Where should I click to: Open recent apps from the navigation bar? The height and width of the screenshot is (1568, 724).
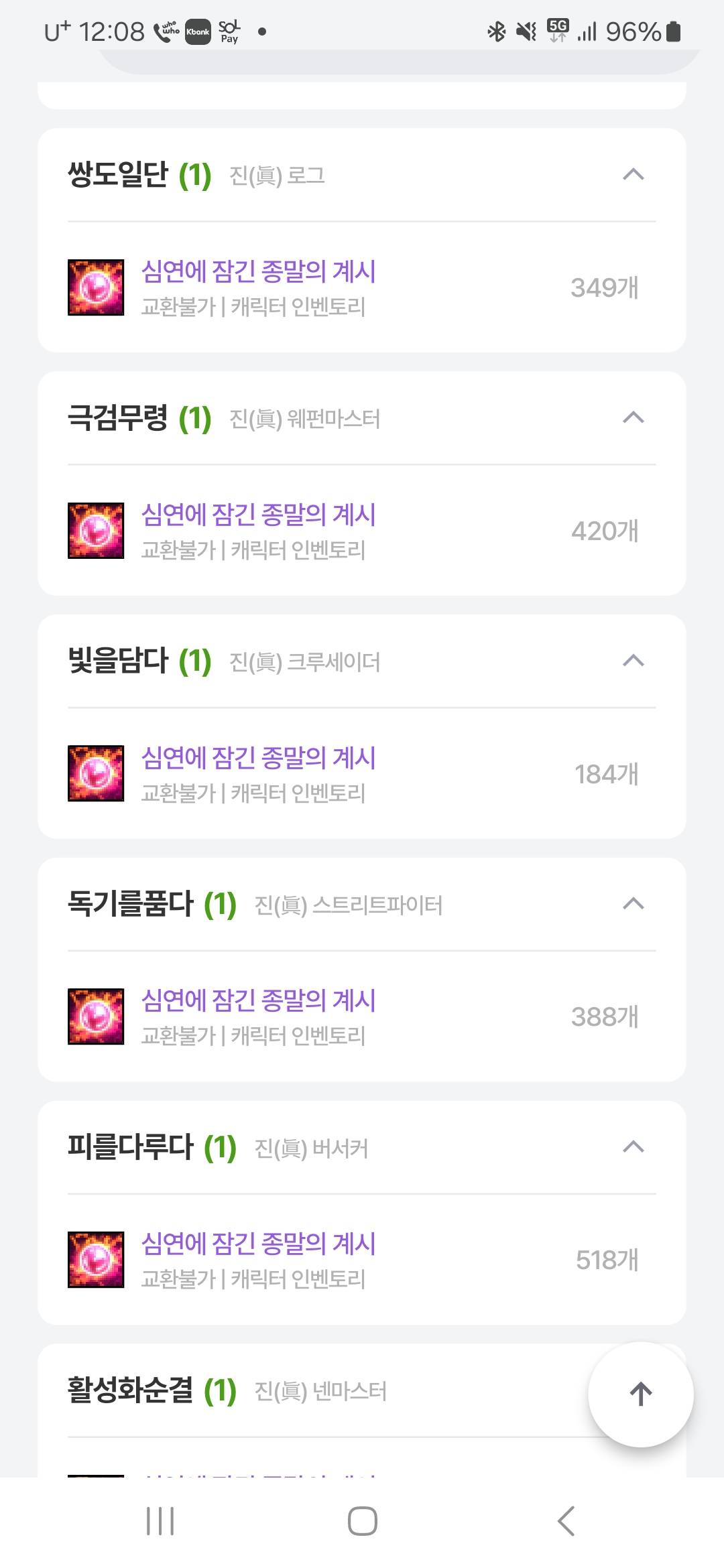160,1520
